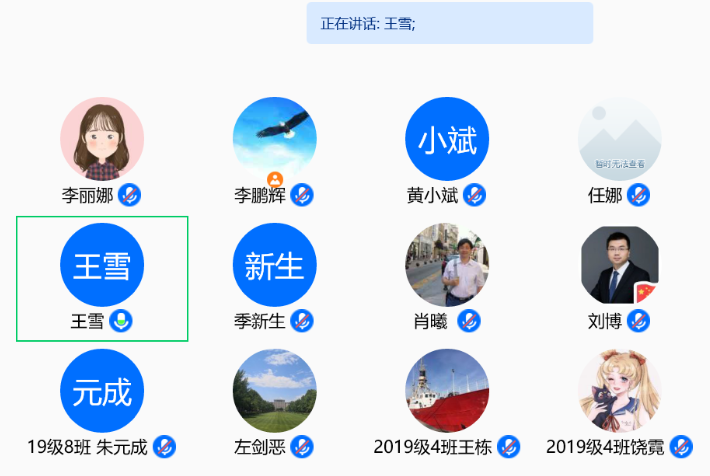
Task: View participant 2019级4班王栋
Action: click(x=447, y=391)
